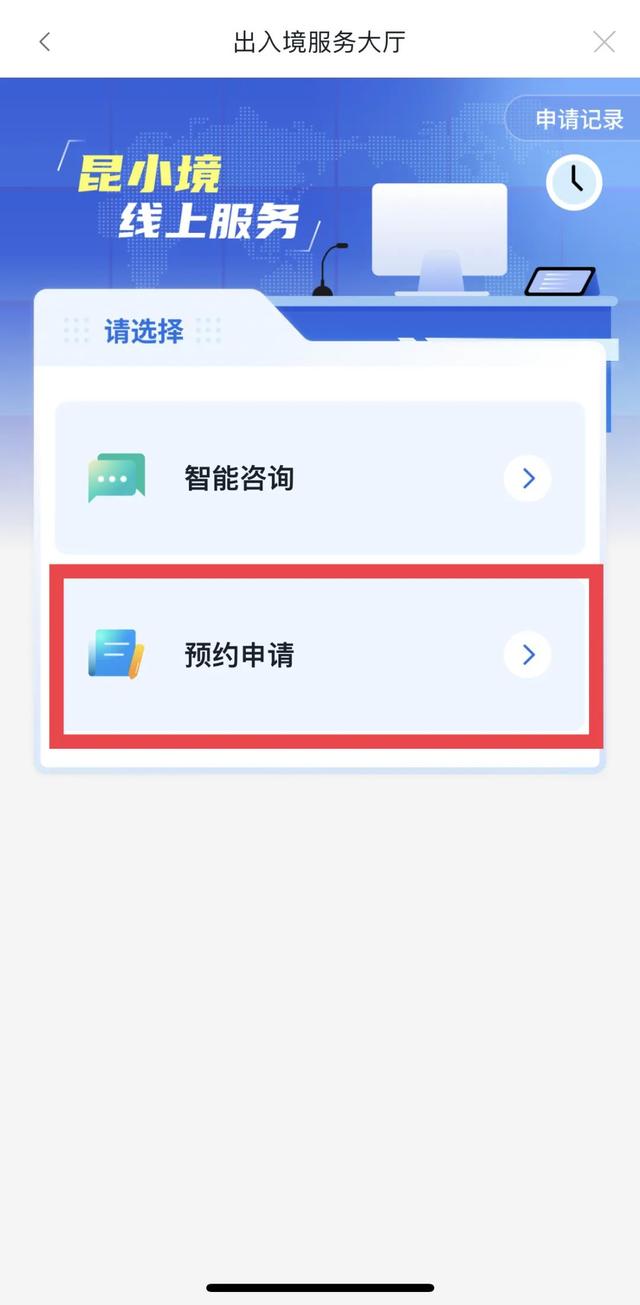Image resolution: width=640 pixels, height=1305 pixels.
Task: Open 申请记录 application records
Action: coord(578,120)
